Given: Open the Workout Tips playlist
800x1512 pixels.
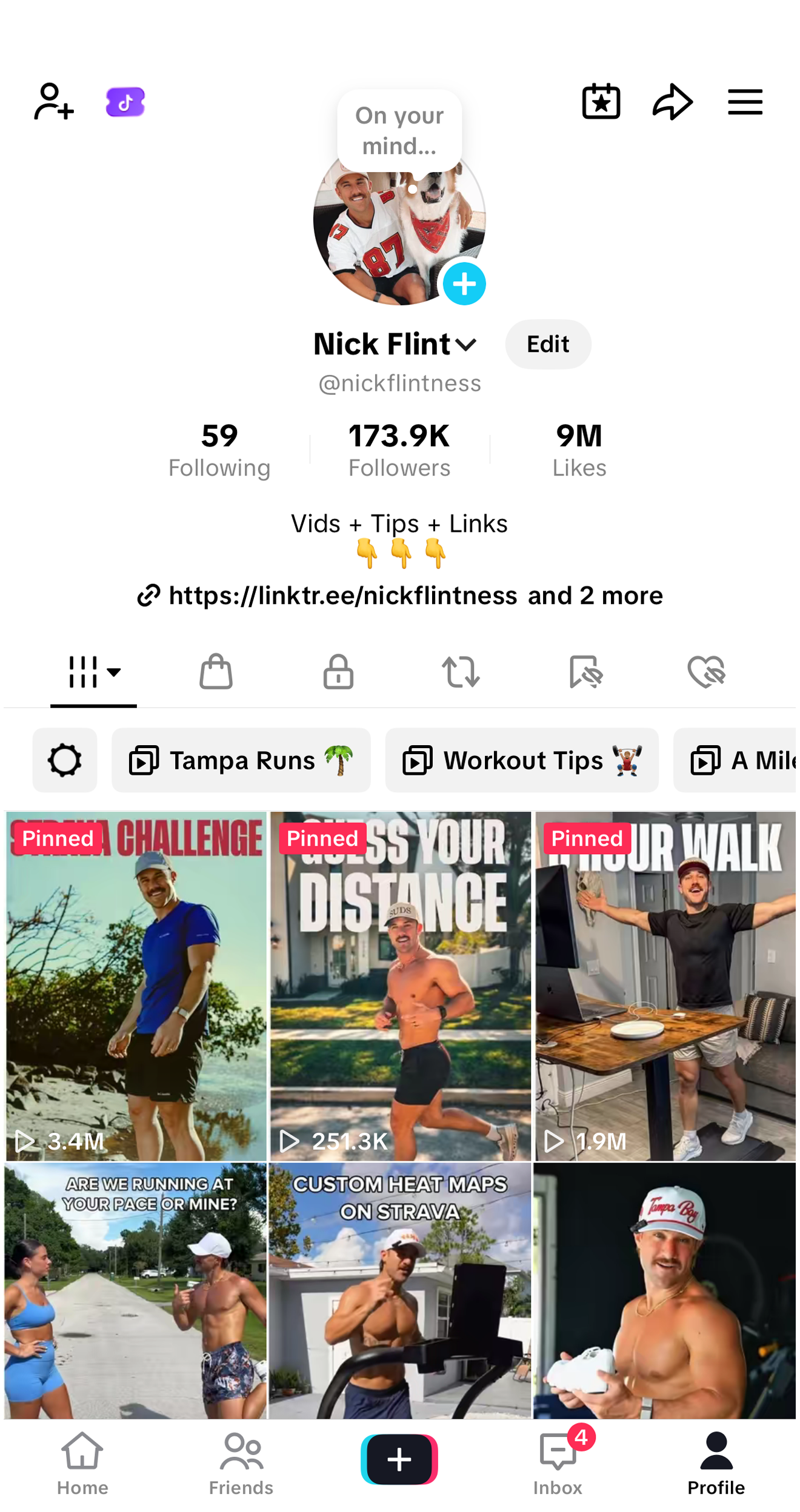Looking at the screenshot, I should pos(522,760).
